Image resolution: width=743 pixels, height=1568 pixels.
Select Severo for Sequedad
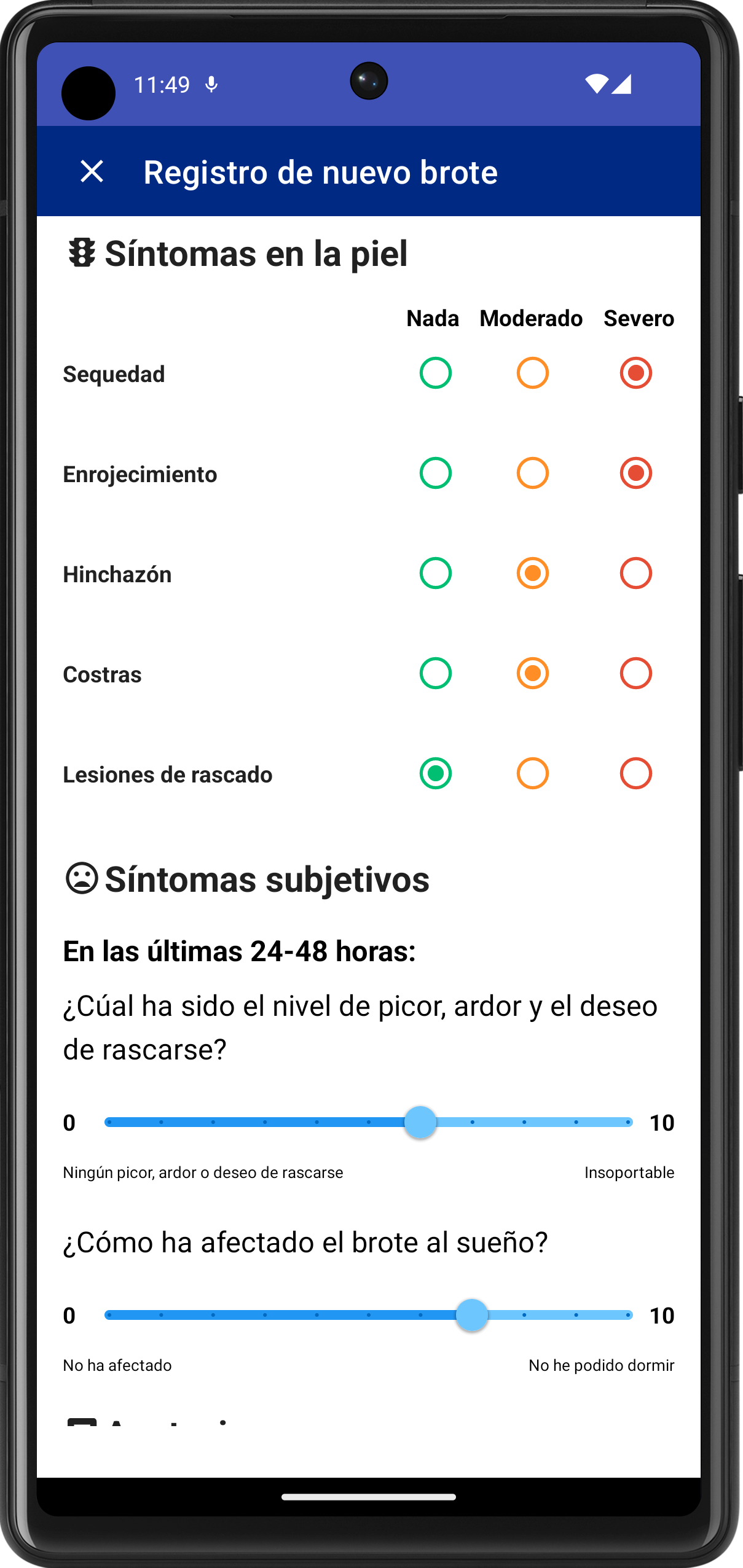point(635,373)
